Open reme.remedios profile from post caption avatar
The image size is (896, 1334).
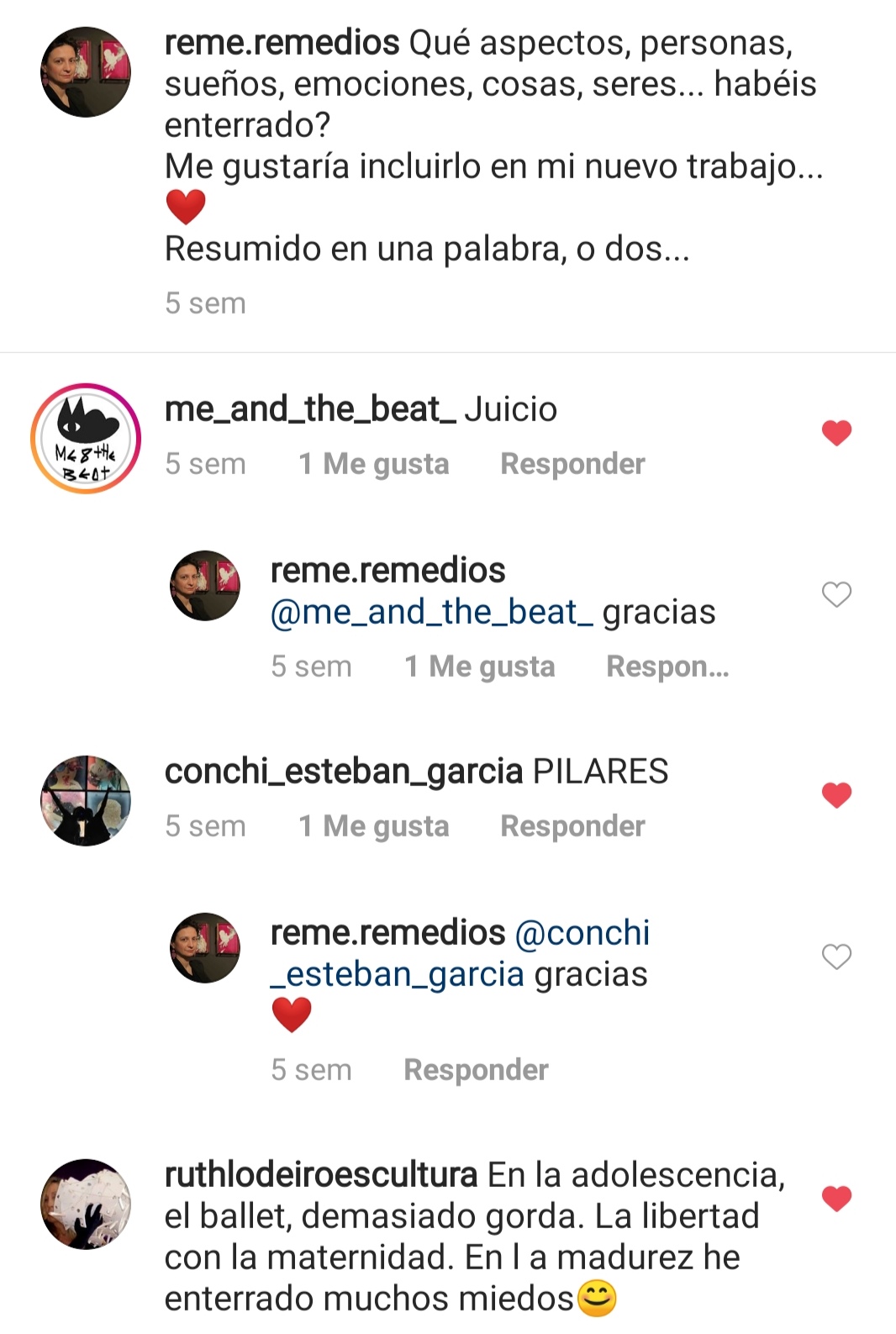click(x=86, y=72)
